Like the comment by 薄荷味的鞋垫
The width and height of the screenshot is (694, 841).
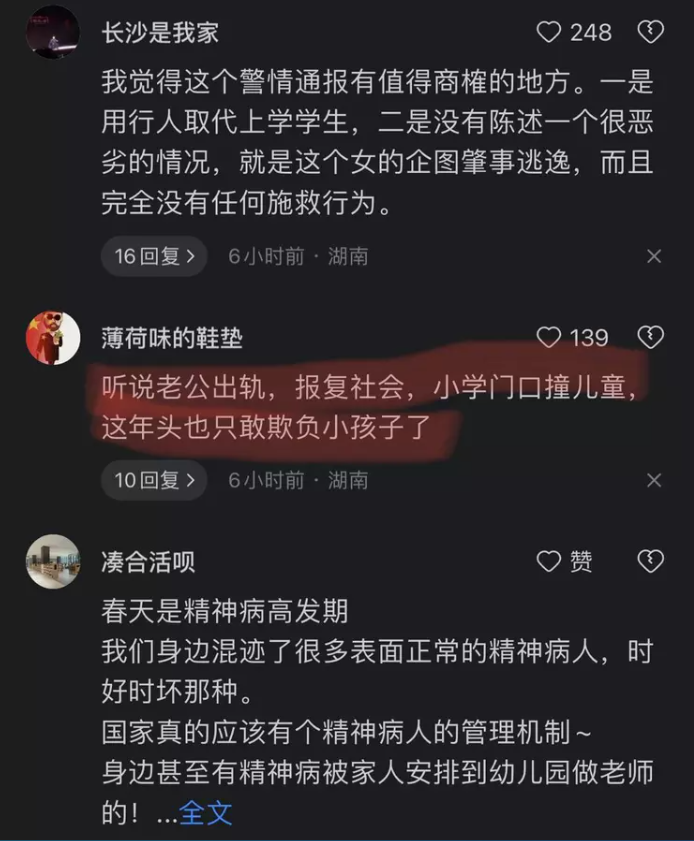(549, 337)
